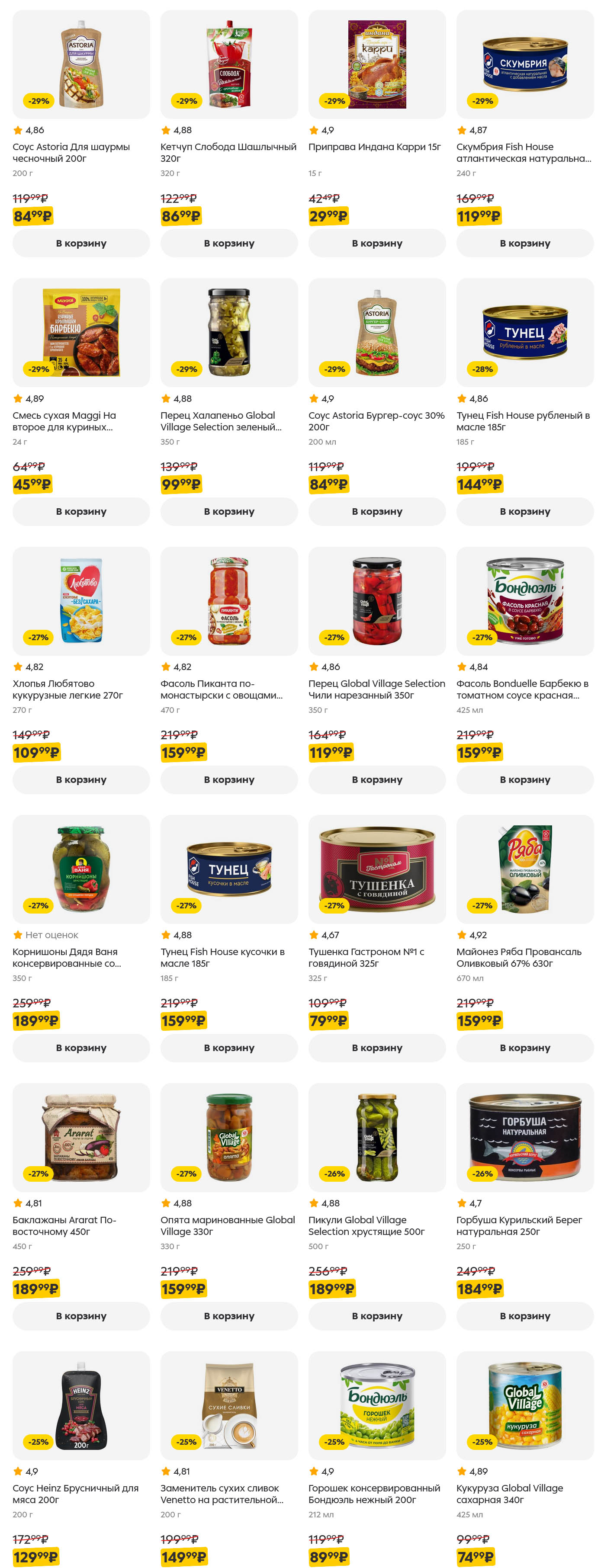The image size is (601, 1568).
Task: Open Heinz lingonberry sauce product card
Action: pyautogui.click(x=81, y=1405)
